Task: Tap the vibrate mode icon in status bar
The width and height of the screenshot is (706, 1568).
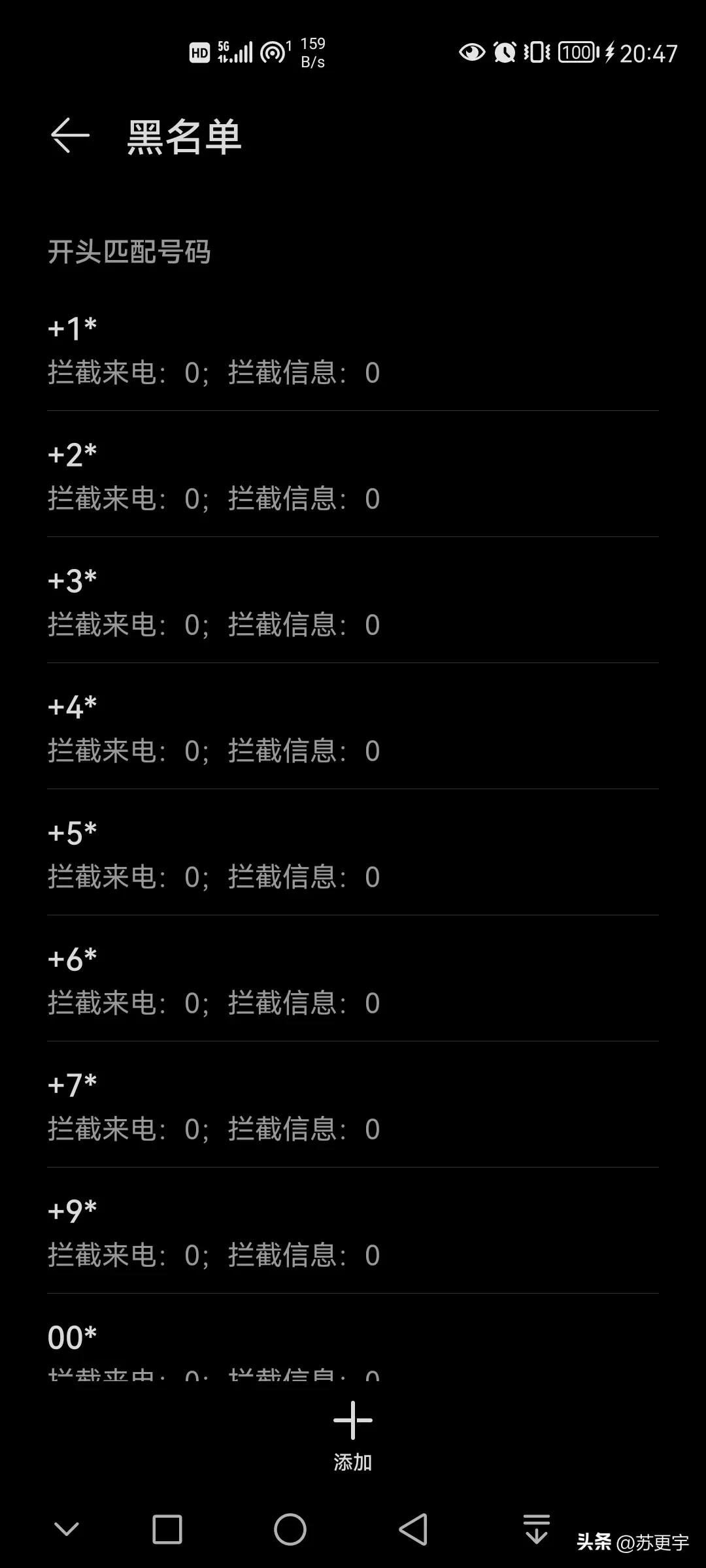Action: coord(536,52)
